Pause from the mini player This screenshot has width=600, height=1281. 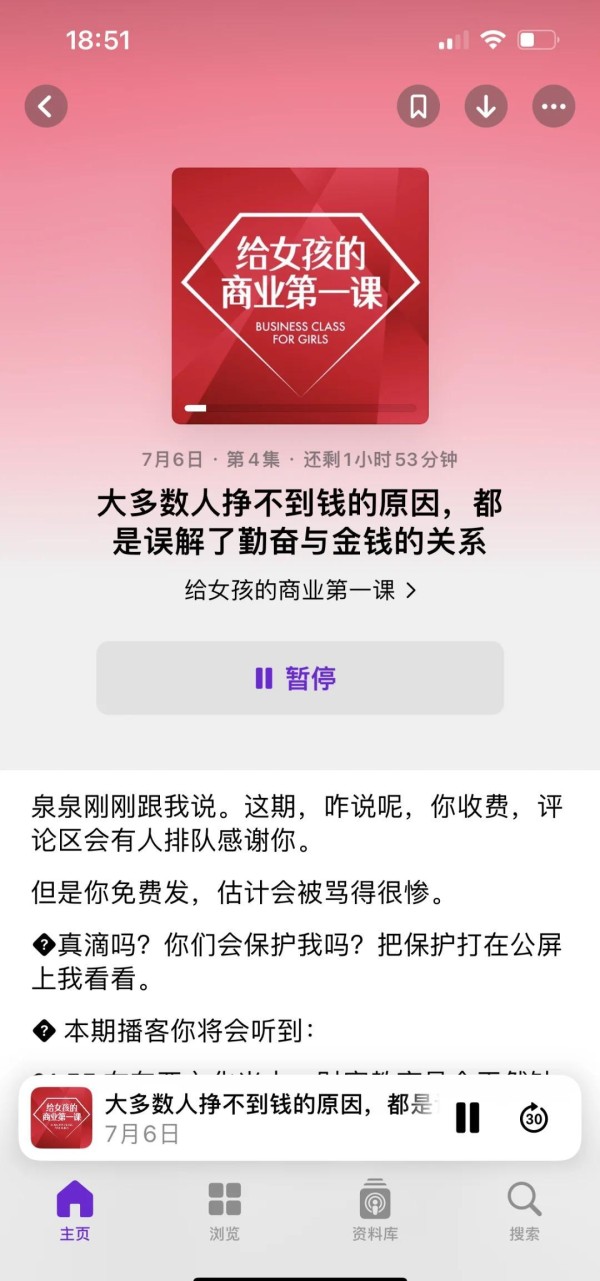point(467,1117)
